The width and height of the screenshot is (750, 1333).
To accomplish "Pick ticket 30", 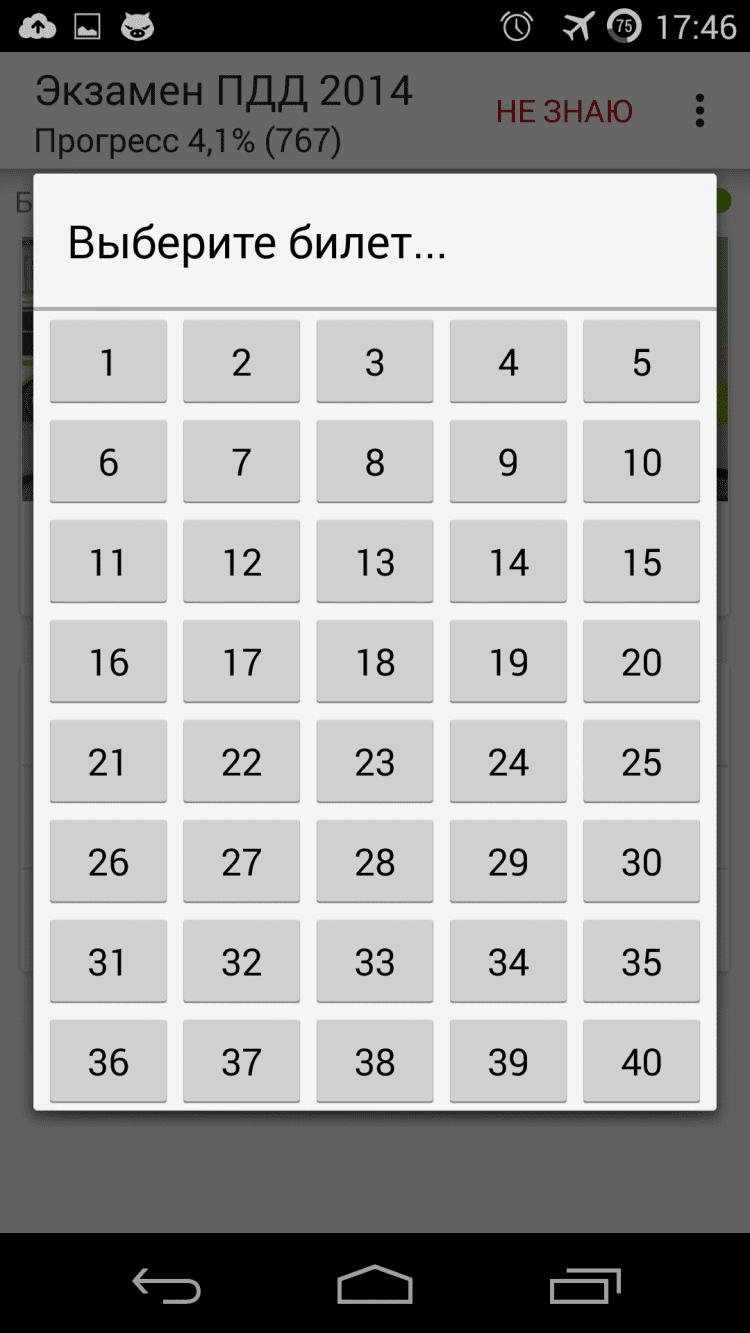I will (641, 861).
